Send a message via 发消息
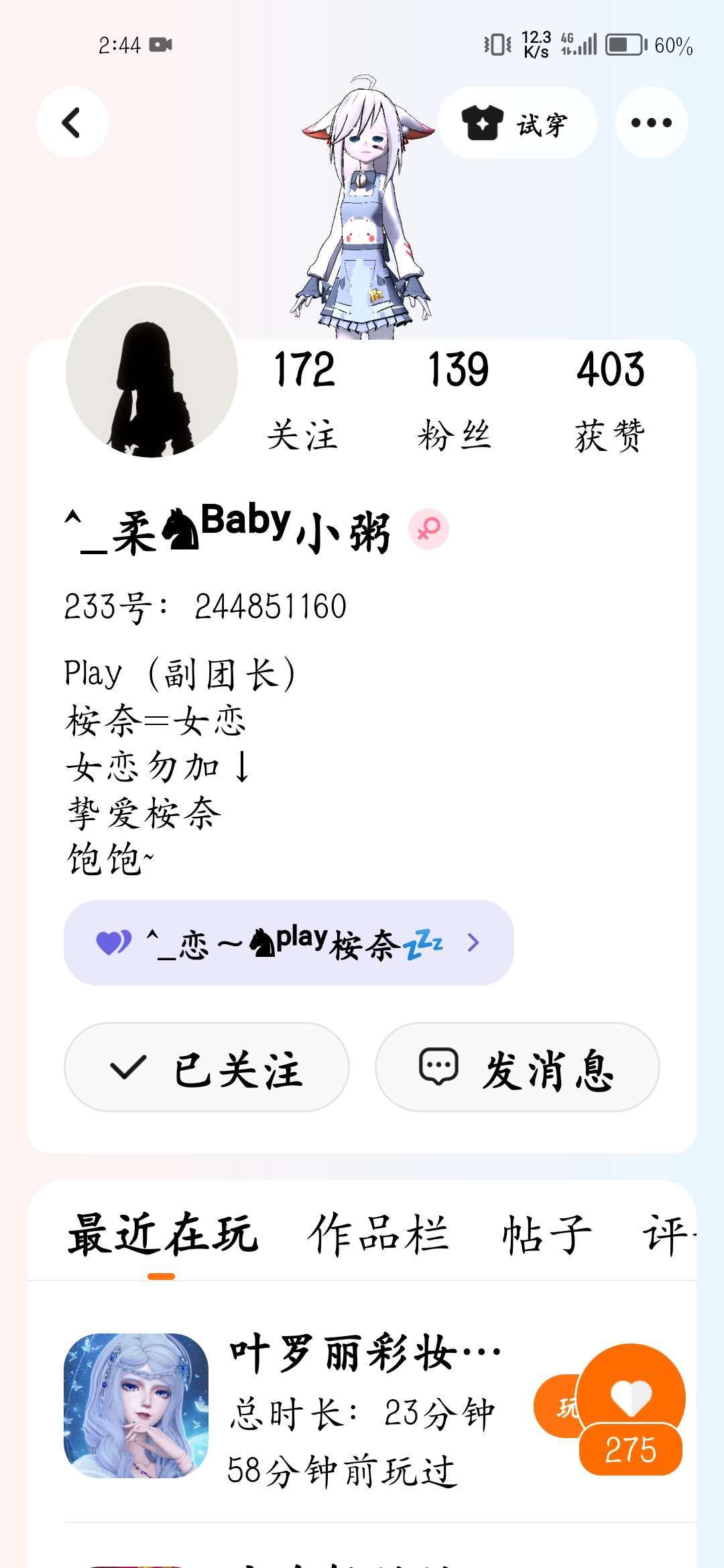This screenshot has height=1568, width=724. pyautogui.click(x=517, y=1067)
